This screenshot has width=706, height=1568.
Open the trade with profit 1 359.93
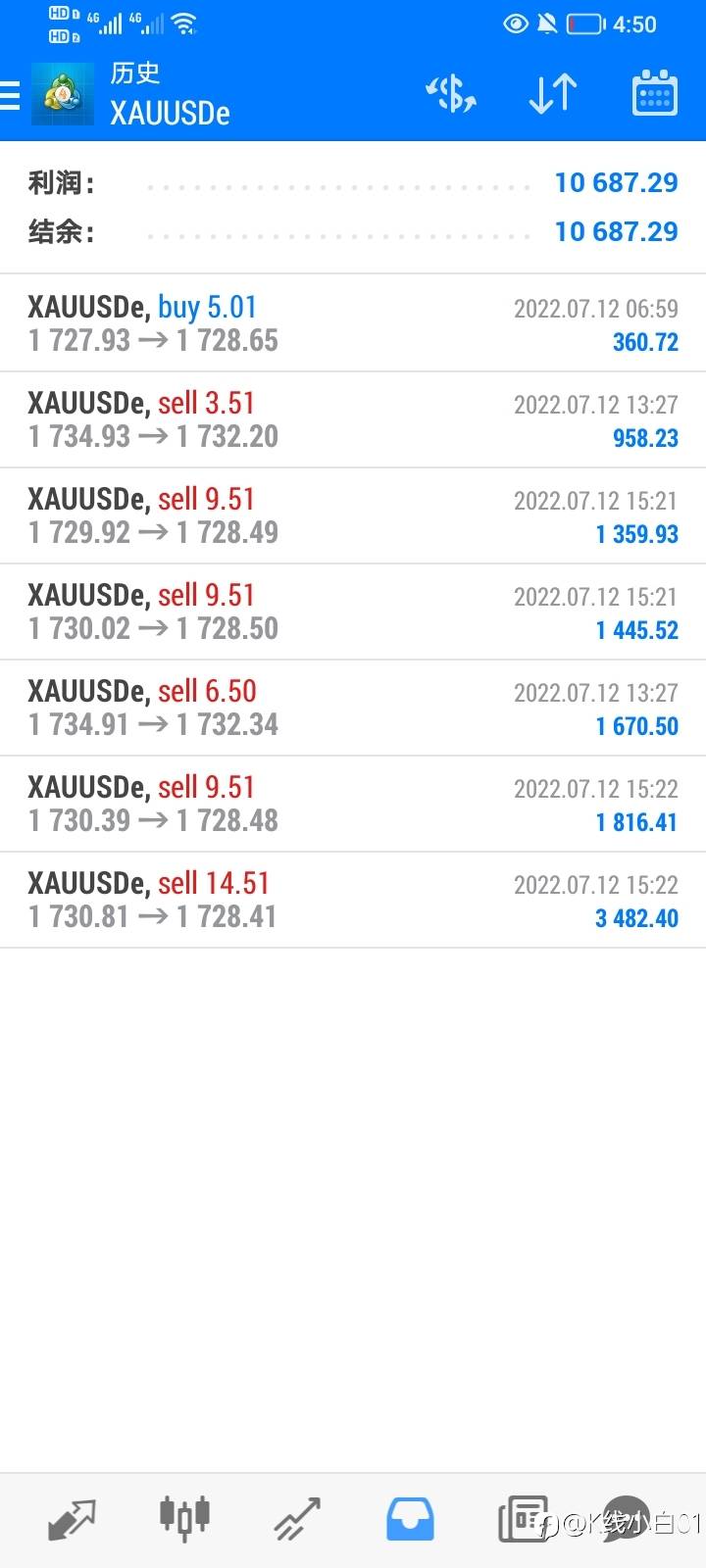353,515
